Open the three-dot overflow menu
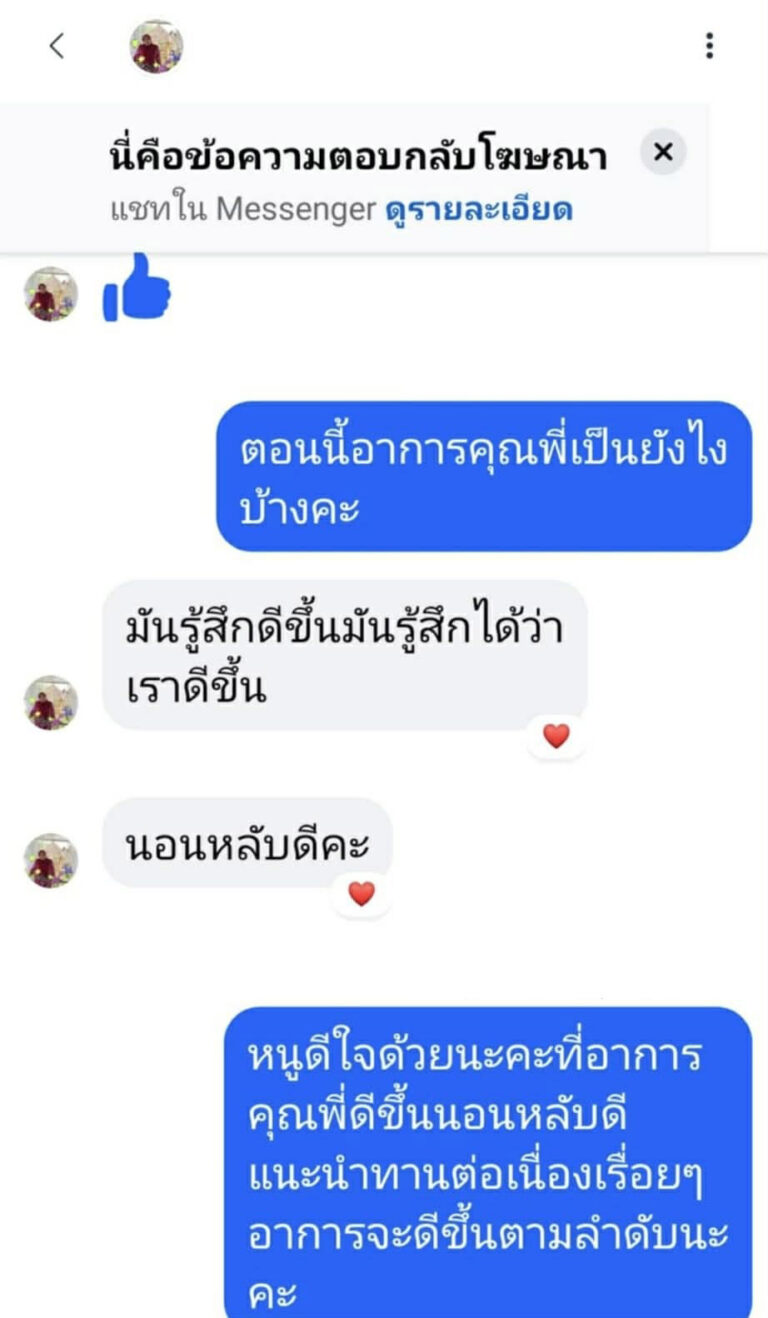Screen dimensions: 768x1318 709,46
